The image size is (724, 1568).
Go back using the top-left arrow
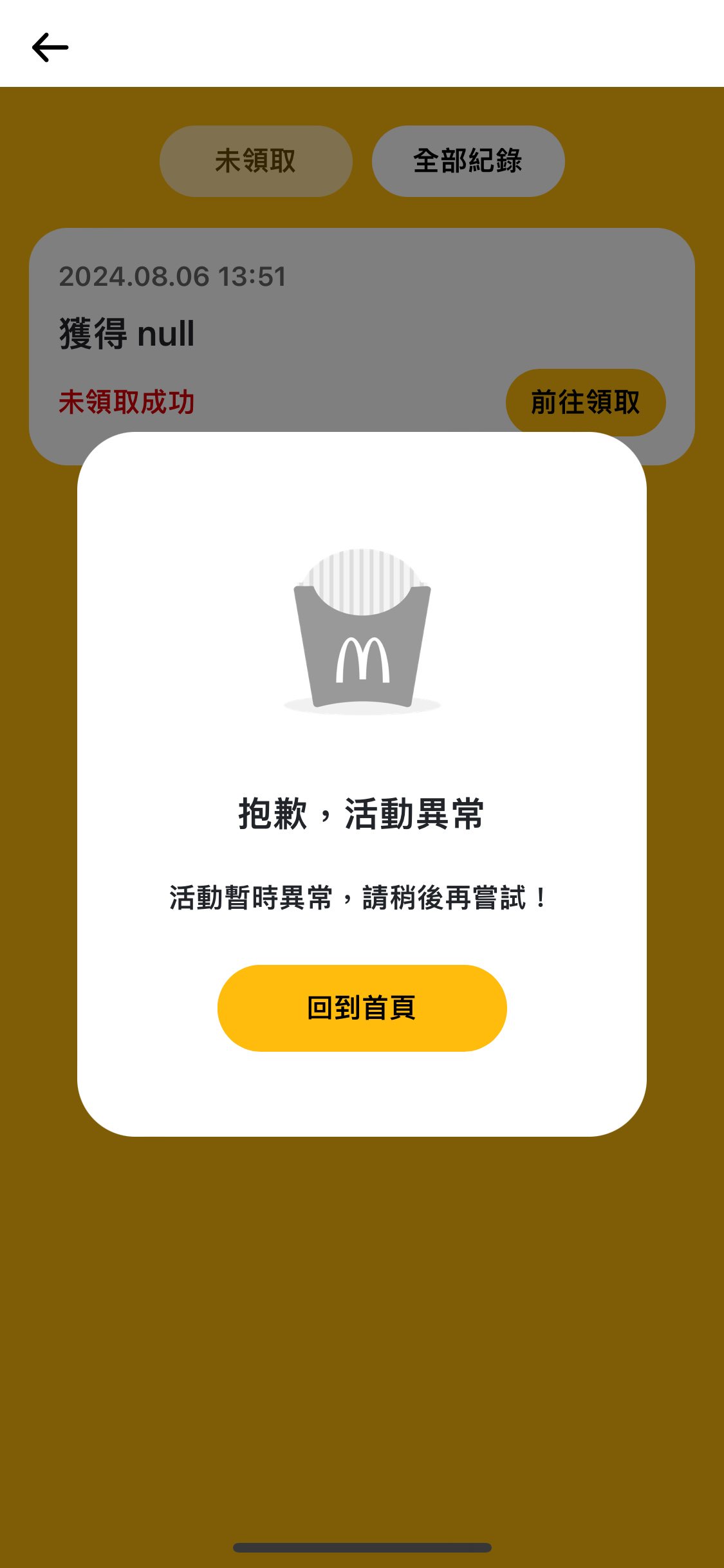coord(50,48)
